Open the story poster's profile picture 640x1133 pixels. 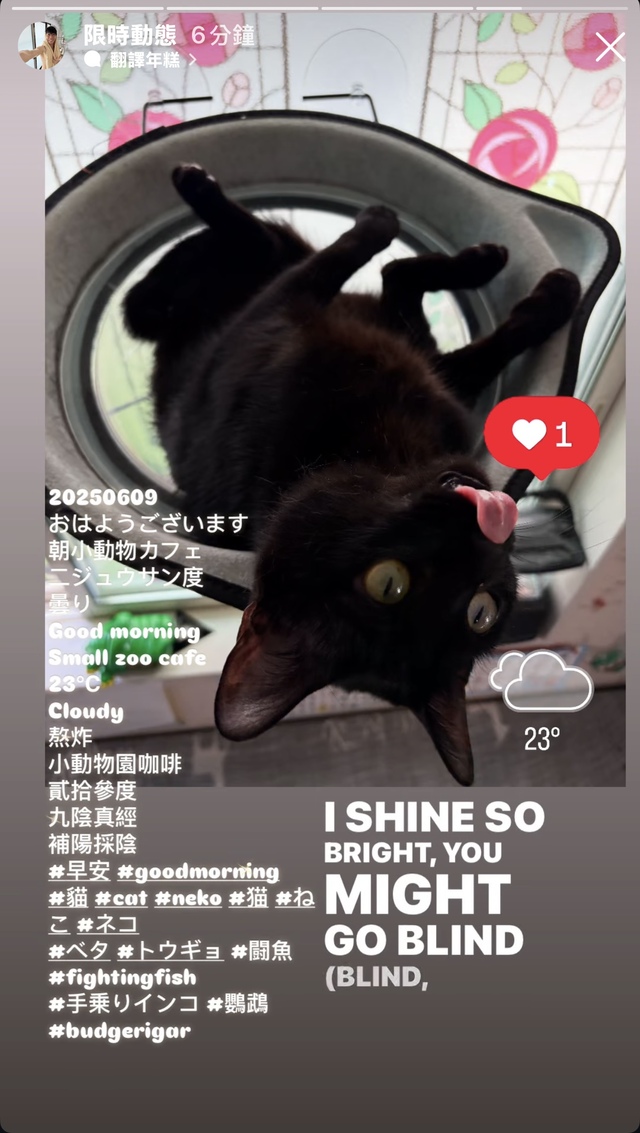(41, 46)
